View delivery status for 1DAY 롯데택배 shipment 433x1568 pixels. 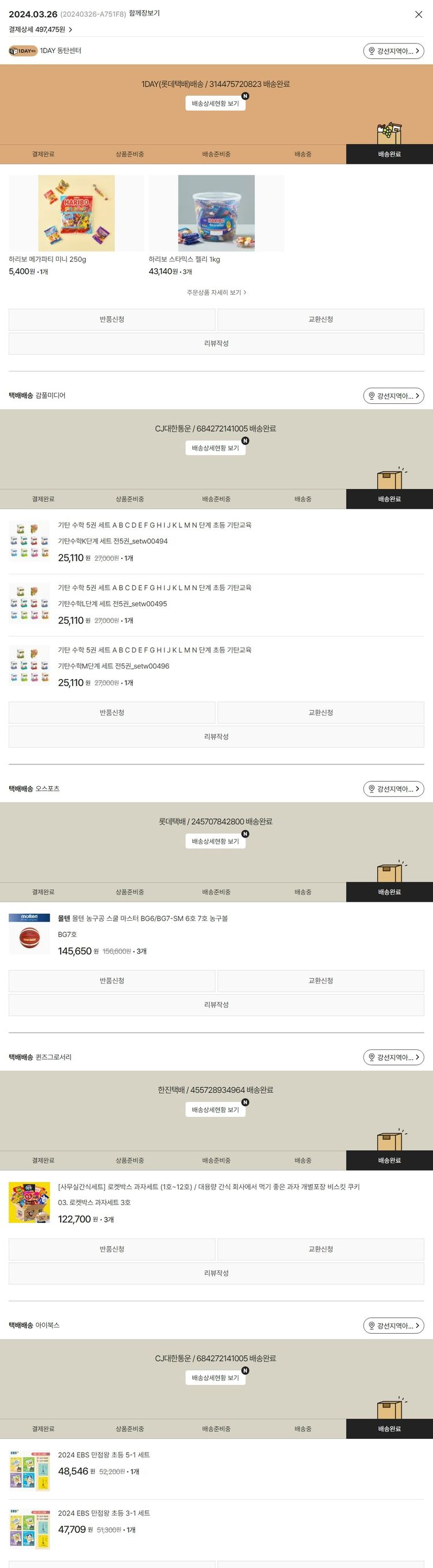pos(215,103)
